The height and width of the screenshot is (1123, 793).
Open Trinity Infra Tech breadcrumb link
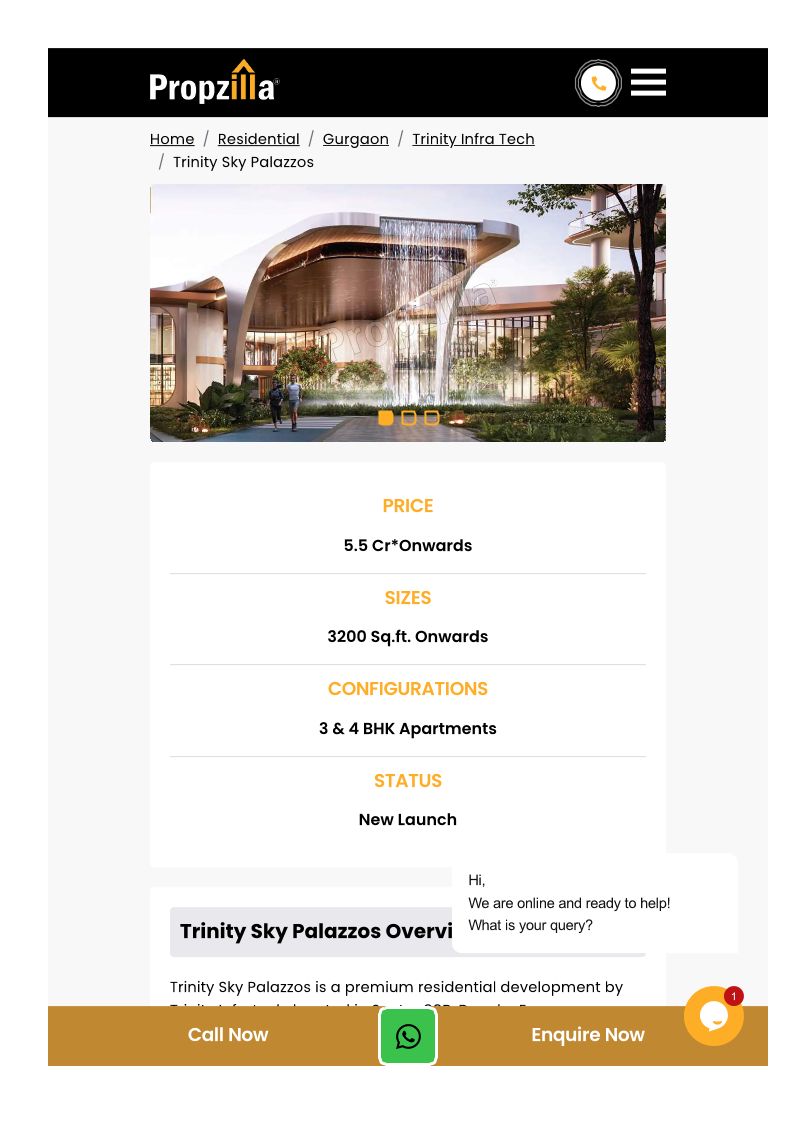(x=473, y=139)
